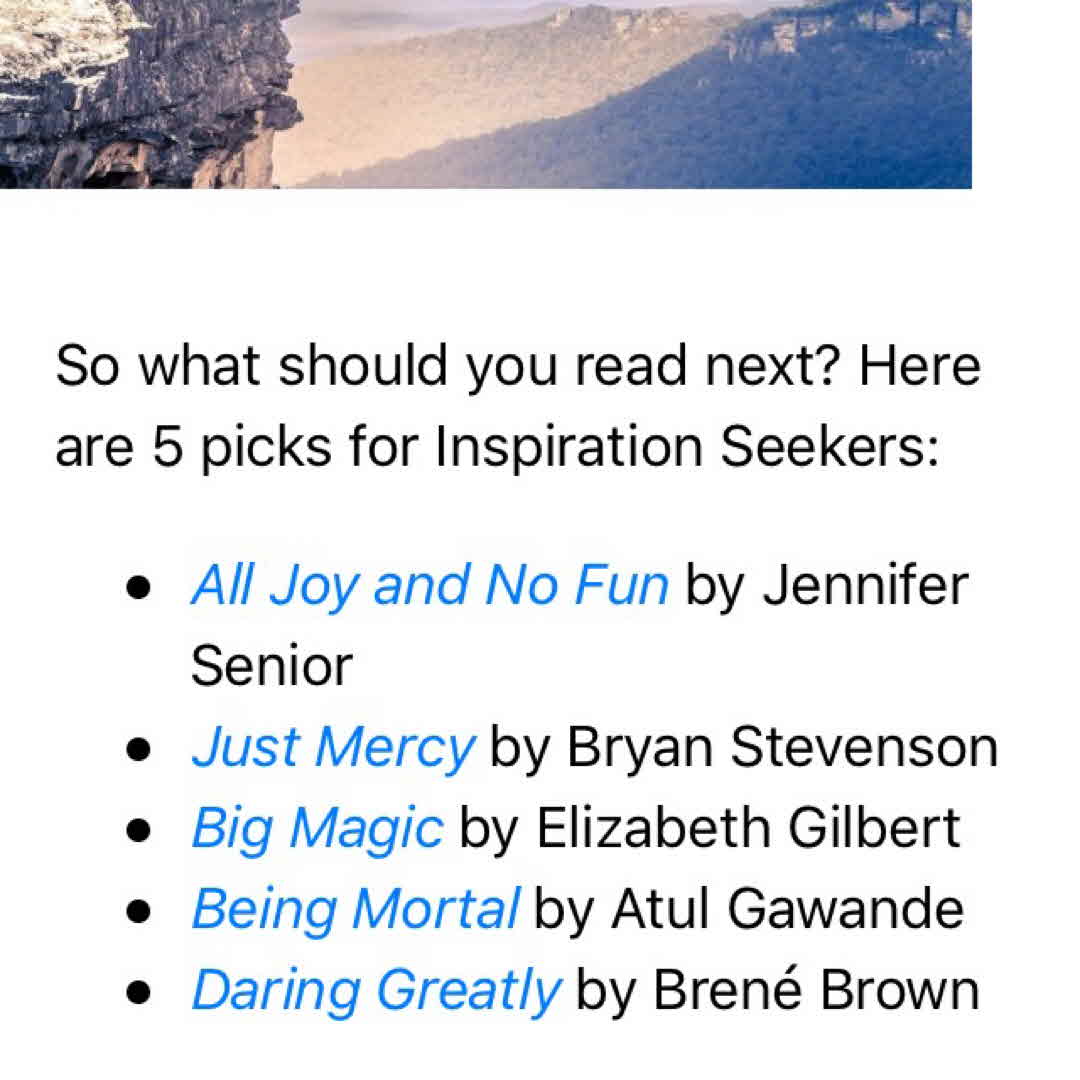The height and width of the screenshot is (1080, 1080).
Task: Tap the Big Magic book link
Action: pyautogui.click(x=317, y=828)
